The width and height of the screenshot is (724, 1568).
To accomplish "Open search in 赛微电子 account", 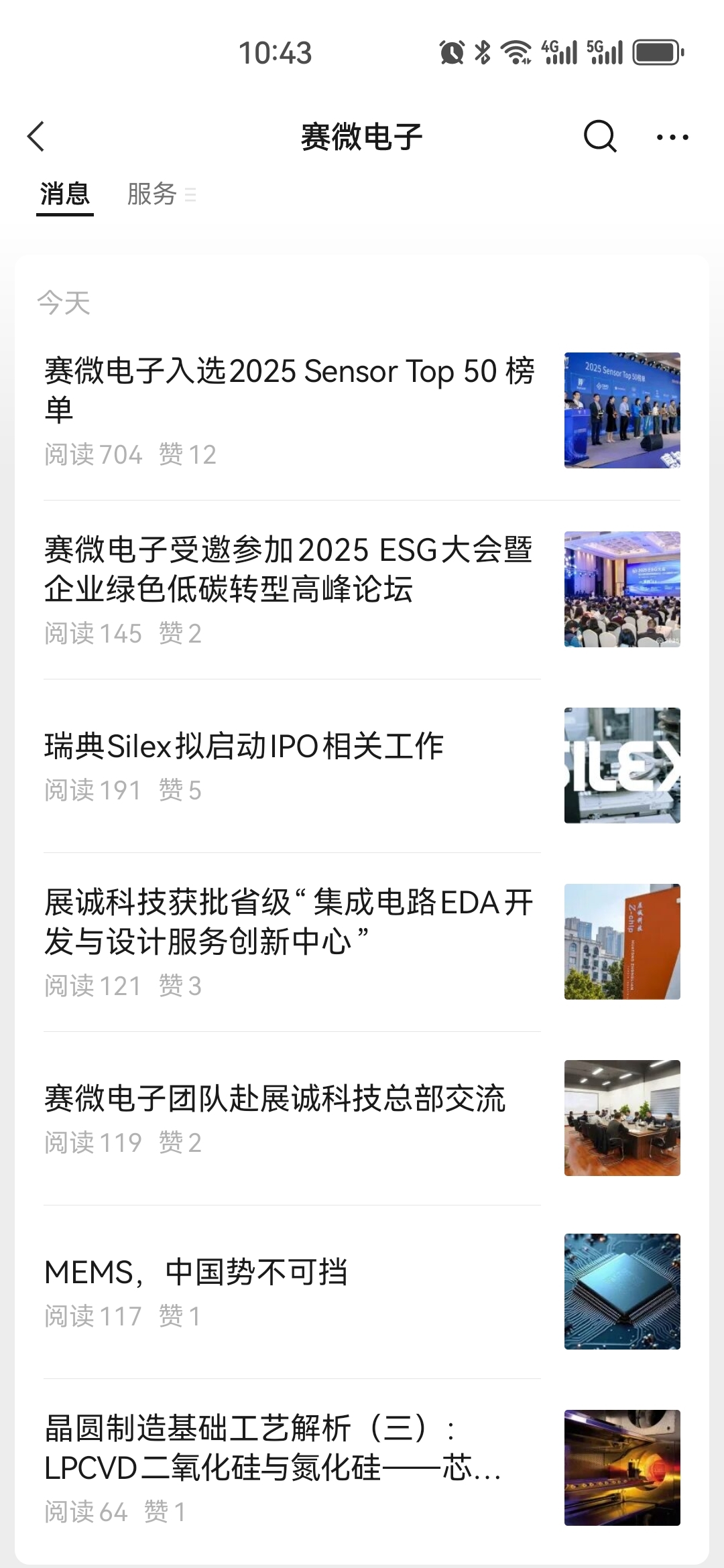I will pos(599,137).
